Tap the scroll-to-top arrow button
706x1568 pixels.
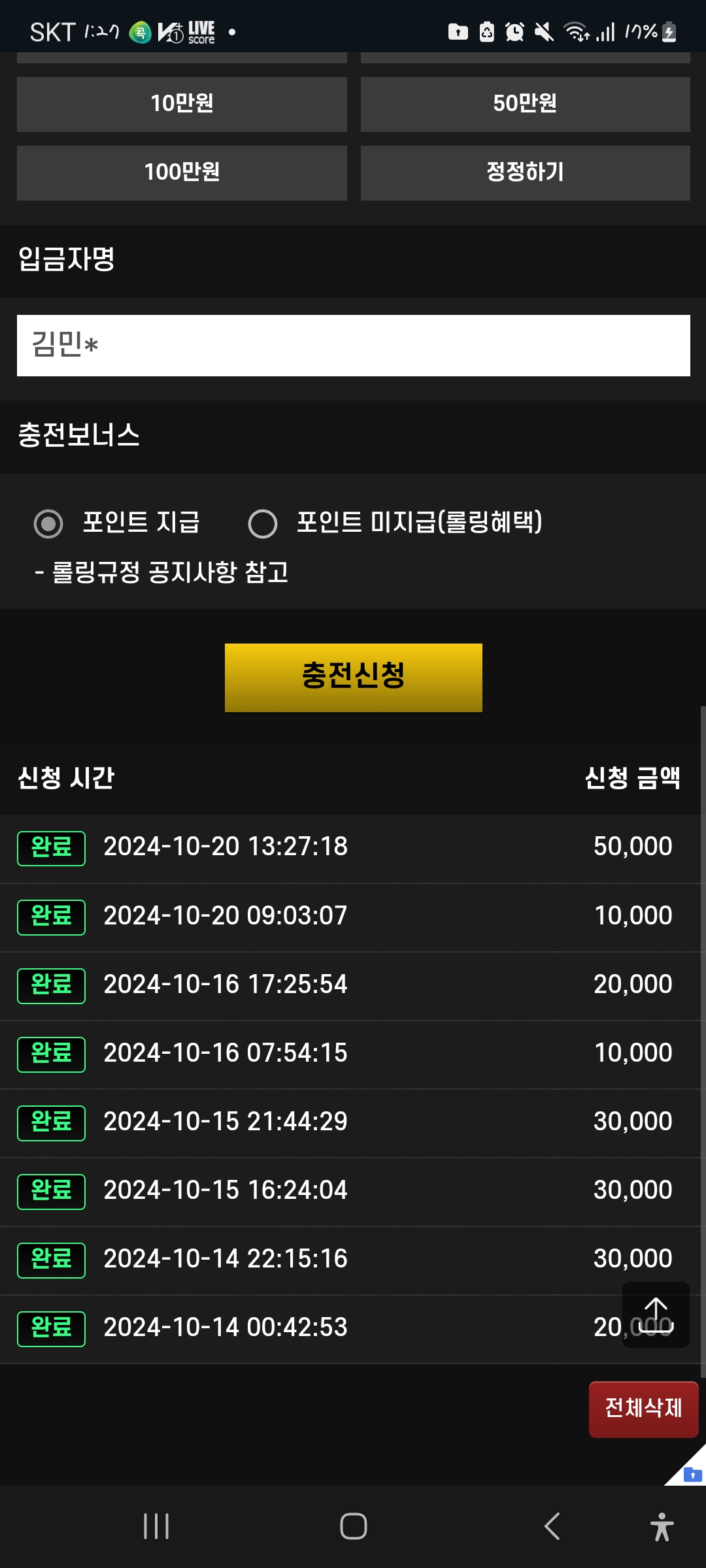[x=656, y=1315]
